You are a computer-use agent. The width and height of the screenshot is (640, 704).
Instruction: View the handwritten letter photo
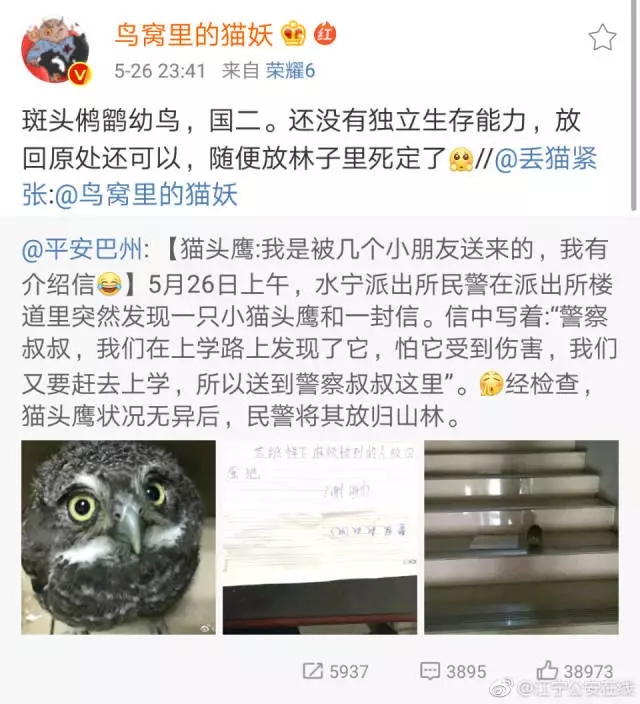click(x=319, y=536)
